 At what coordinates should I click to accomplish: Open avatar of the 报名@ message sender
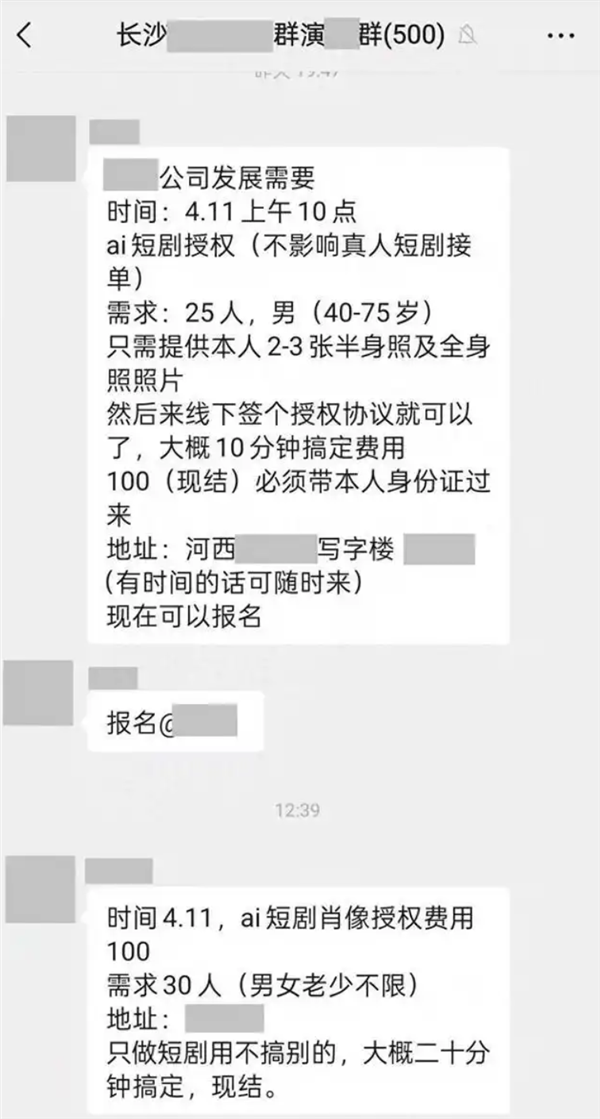point(38,692)
